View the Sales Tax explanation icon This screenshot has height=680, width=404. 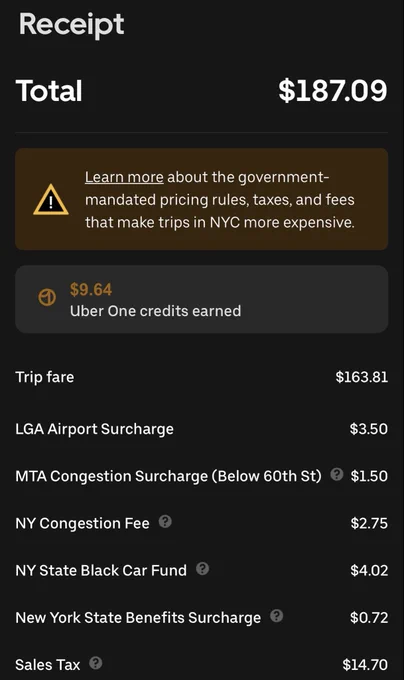pyautogui.click(x=96, y=663)
